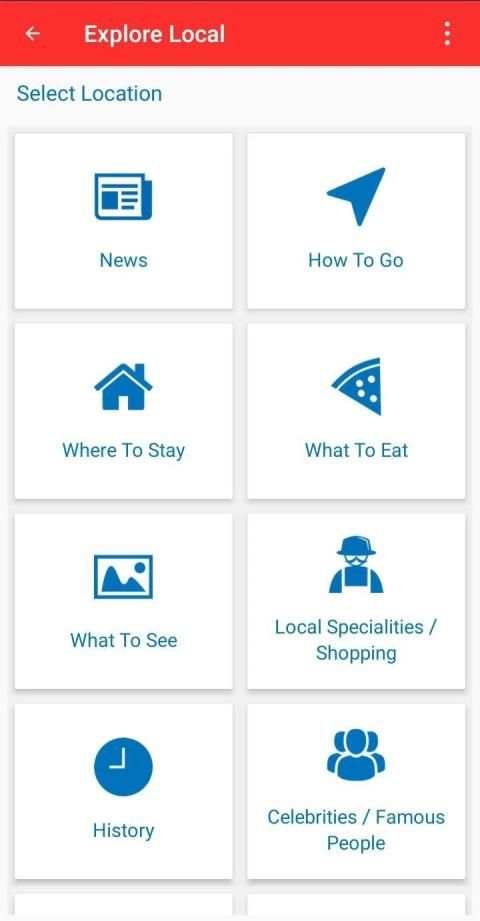
Task: Open the History card
Action: [123, 791]
